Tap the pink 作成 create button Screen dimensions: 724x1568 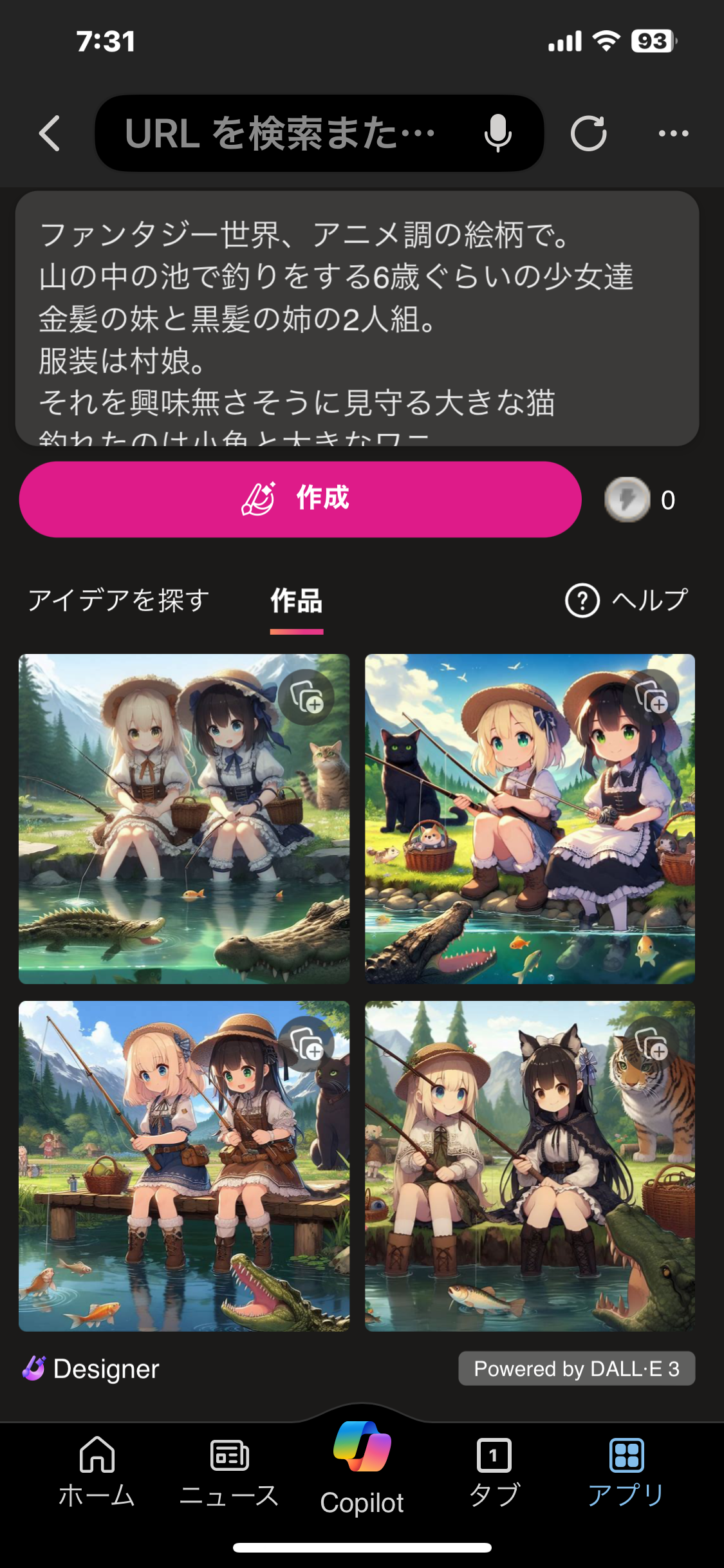300,499
